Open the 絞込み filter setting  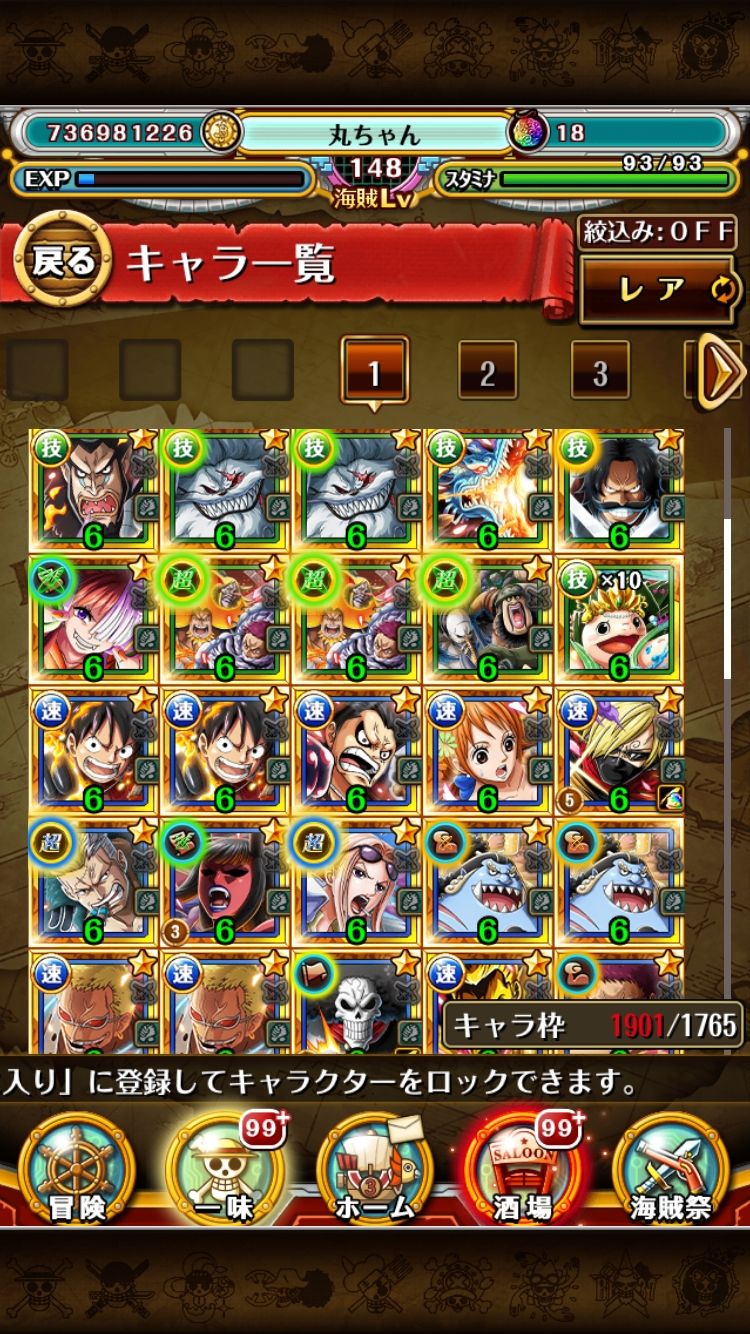click(658, 234)
